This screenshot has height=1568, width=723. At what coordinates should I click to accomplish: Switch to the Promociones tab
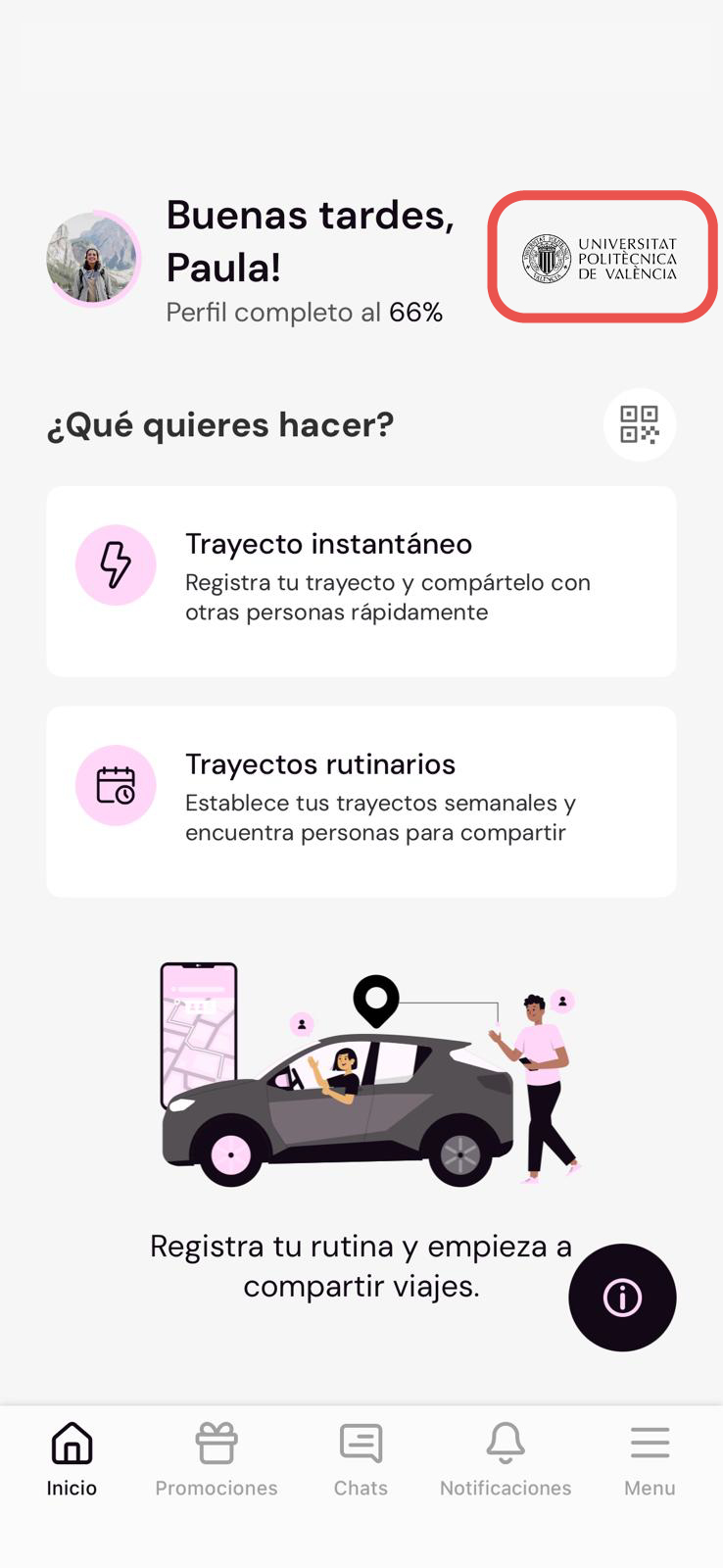tap(216, 1457)
